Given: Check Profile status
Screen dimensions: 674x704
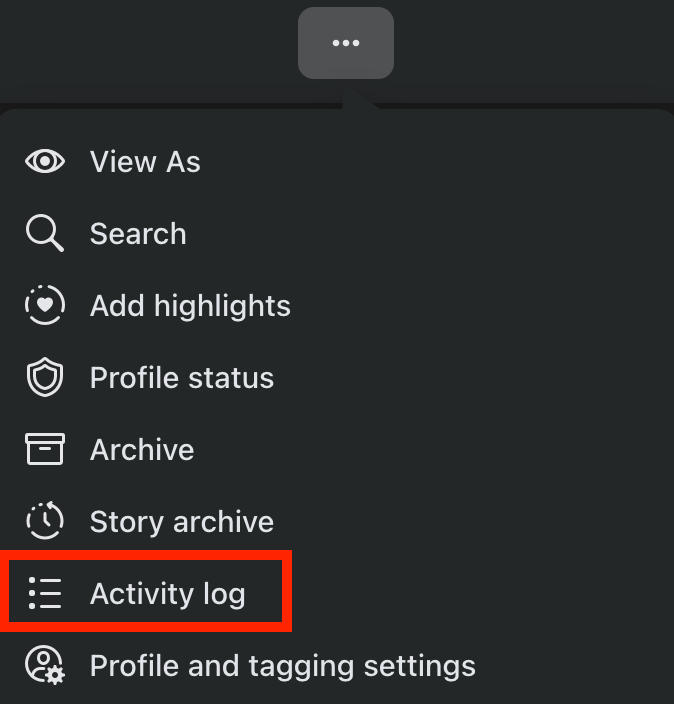Looking at the screenshot, I should (181, 378).
